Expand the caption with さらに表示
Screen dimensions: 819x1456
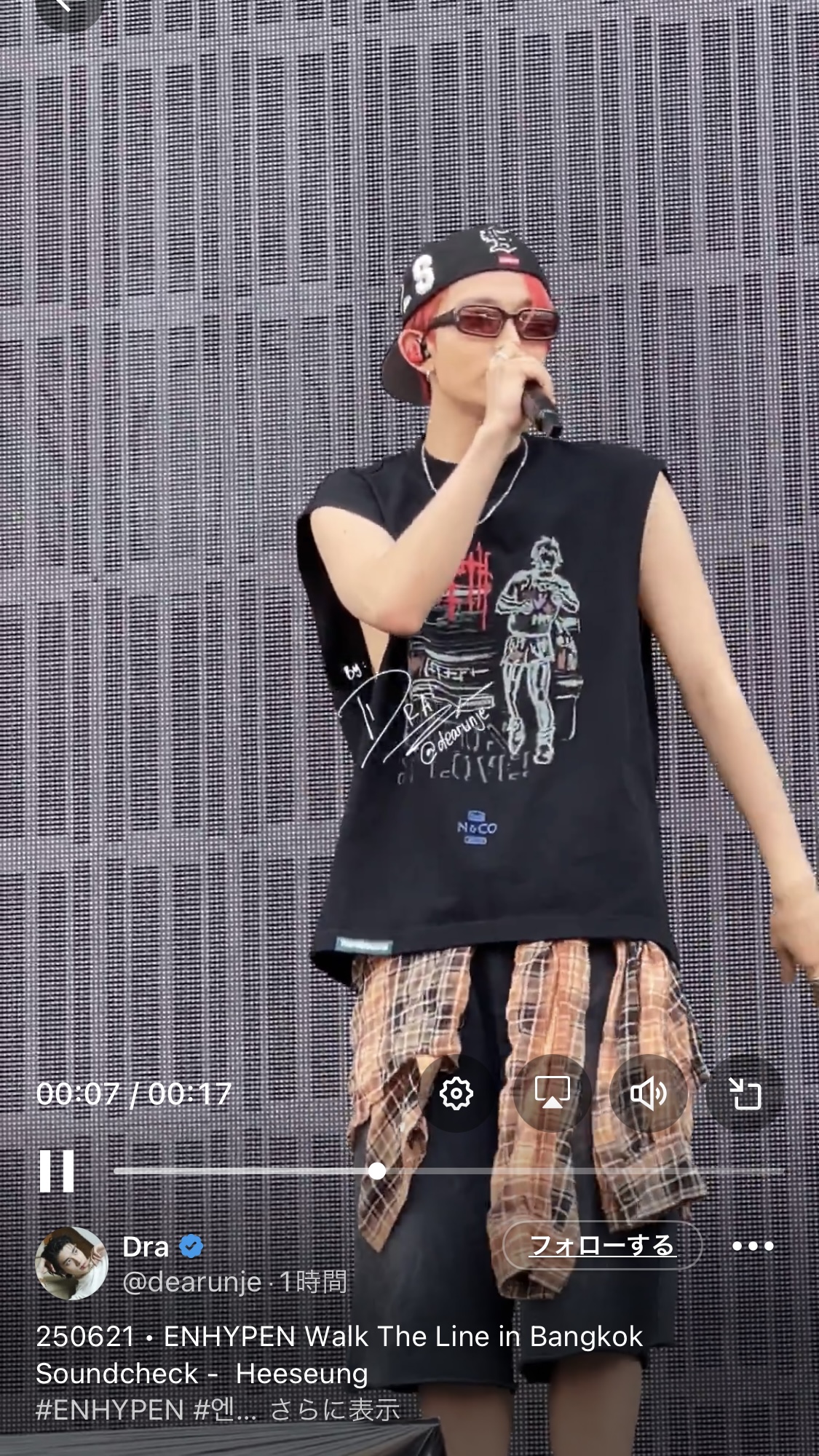click(x=335, y=1410)
